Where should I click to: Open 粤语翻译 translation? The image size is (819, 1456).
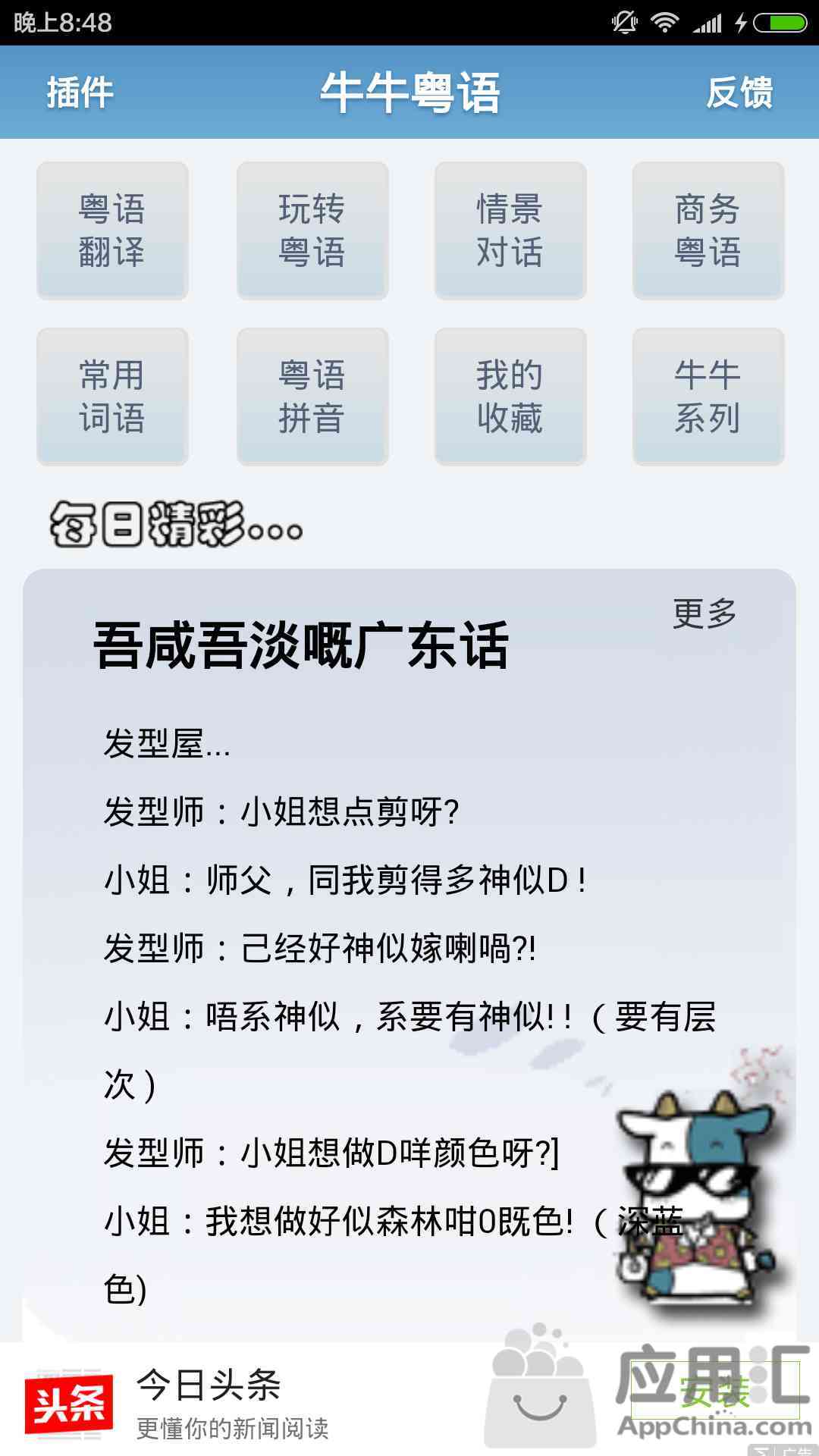point(112,231)
